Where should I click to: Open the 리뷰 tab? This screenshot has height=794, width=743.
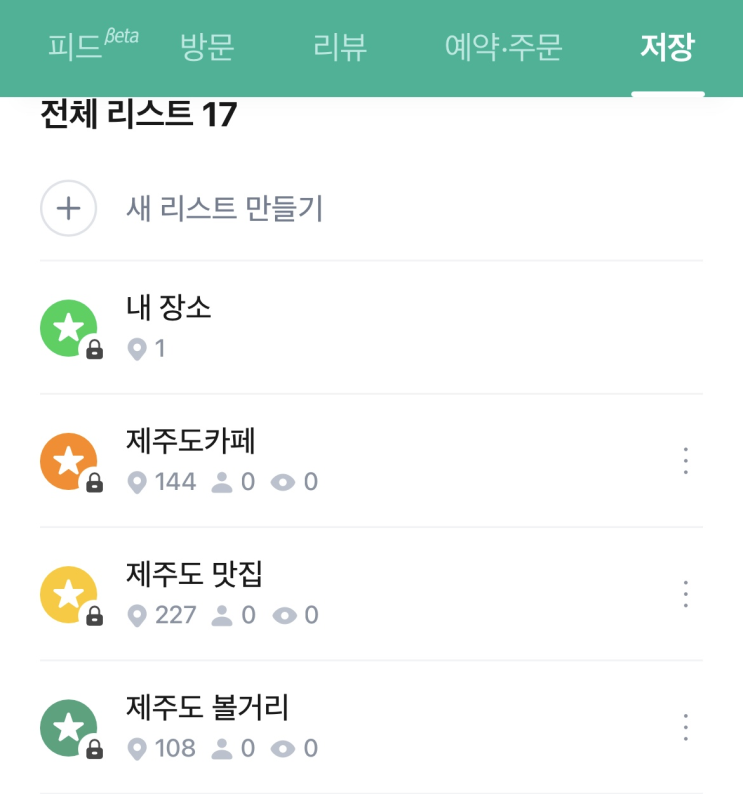pos(340,47)
